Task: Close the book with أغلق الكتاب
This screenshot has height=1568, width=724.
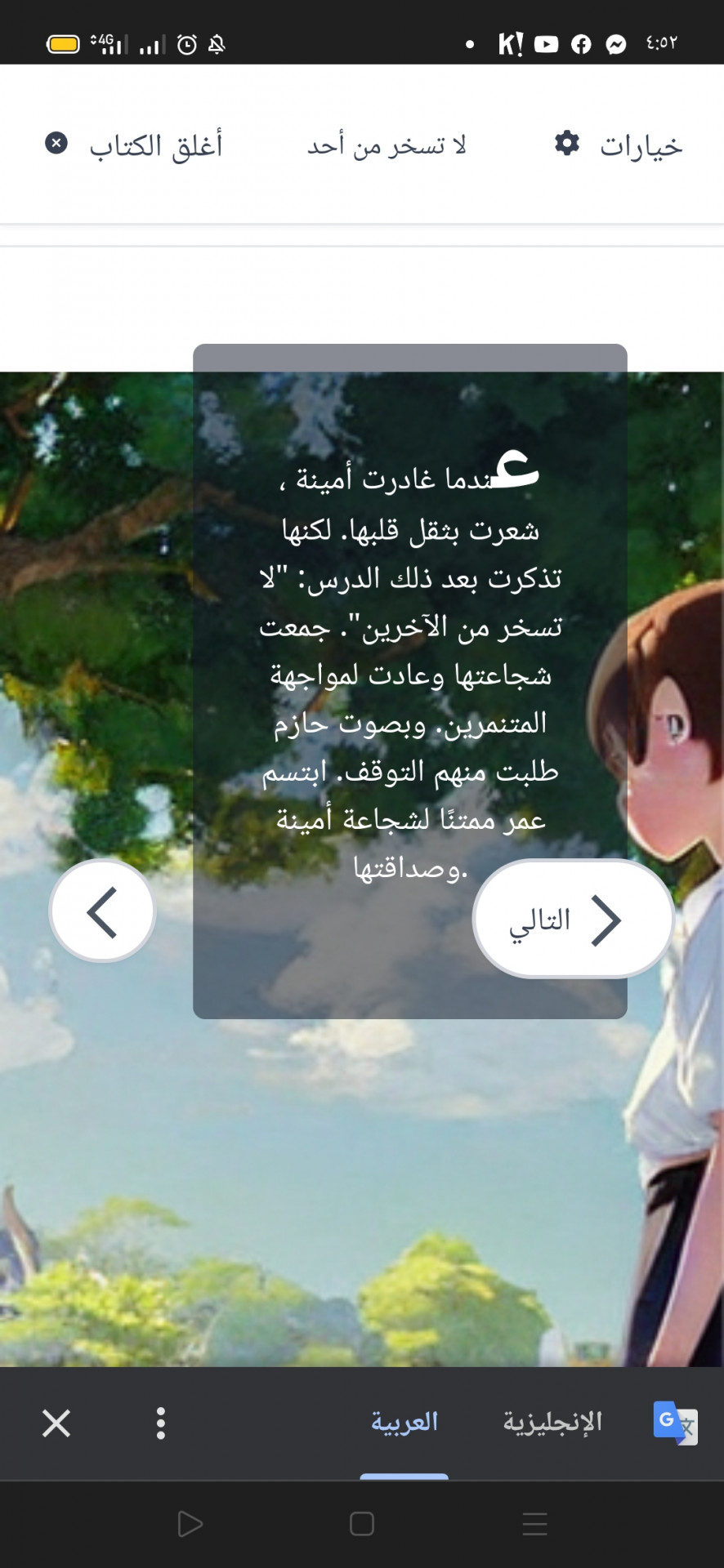Action: coord(135,145)
